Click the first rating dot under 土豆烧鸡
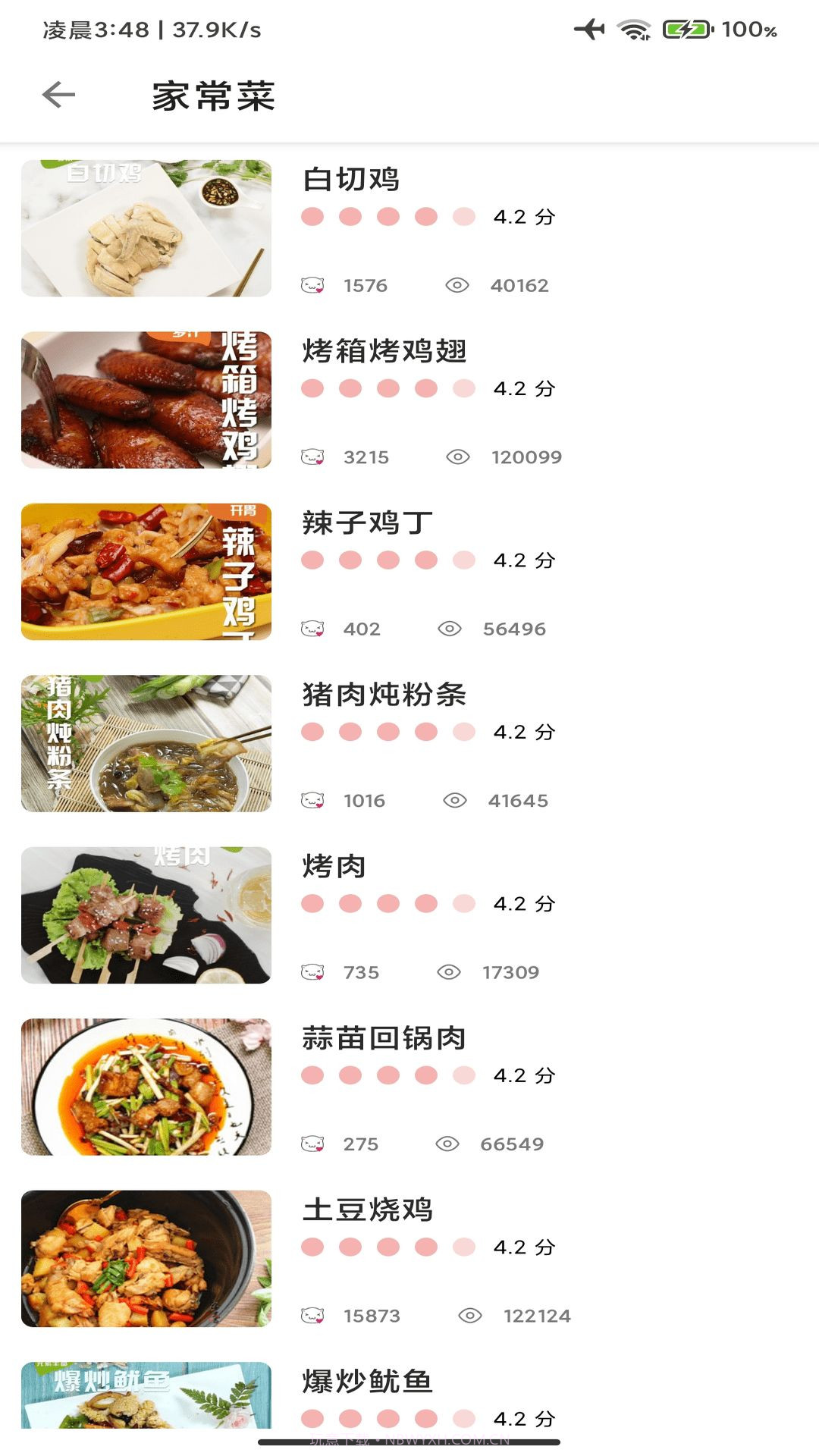This screenshot has width=819, height=1456. pos(311,1246)
